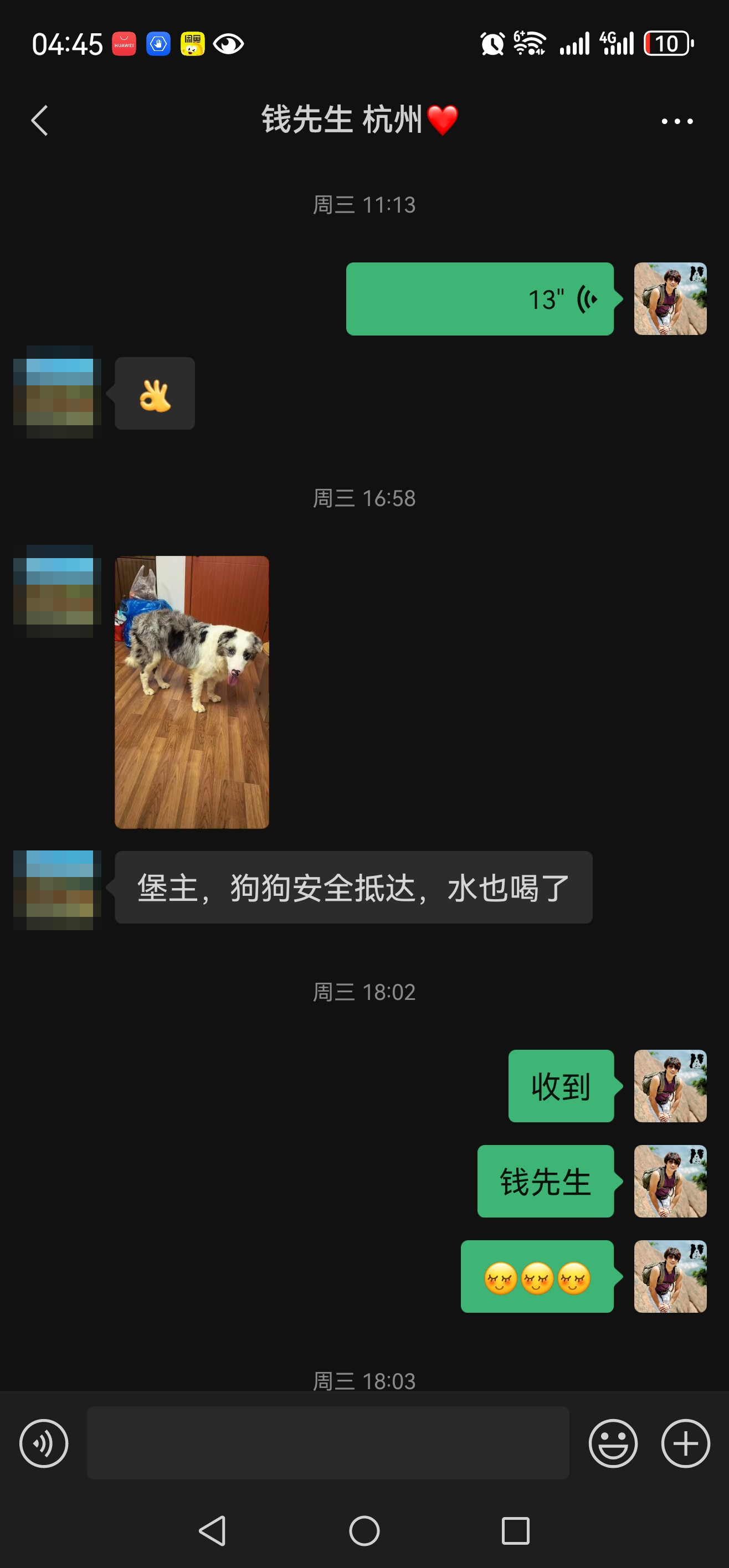Open the dog photo in the chat
The width and height of the screenshot is (729, 1568).
pos(192,692)
